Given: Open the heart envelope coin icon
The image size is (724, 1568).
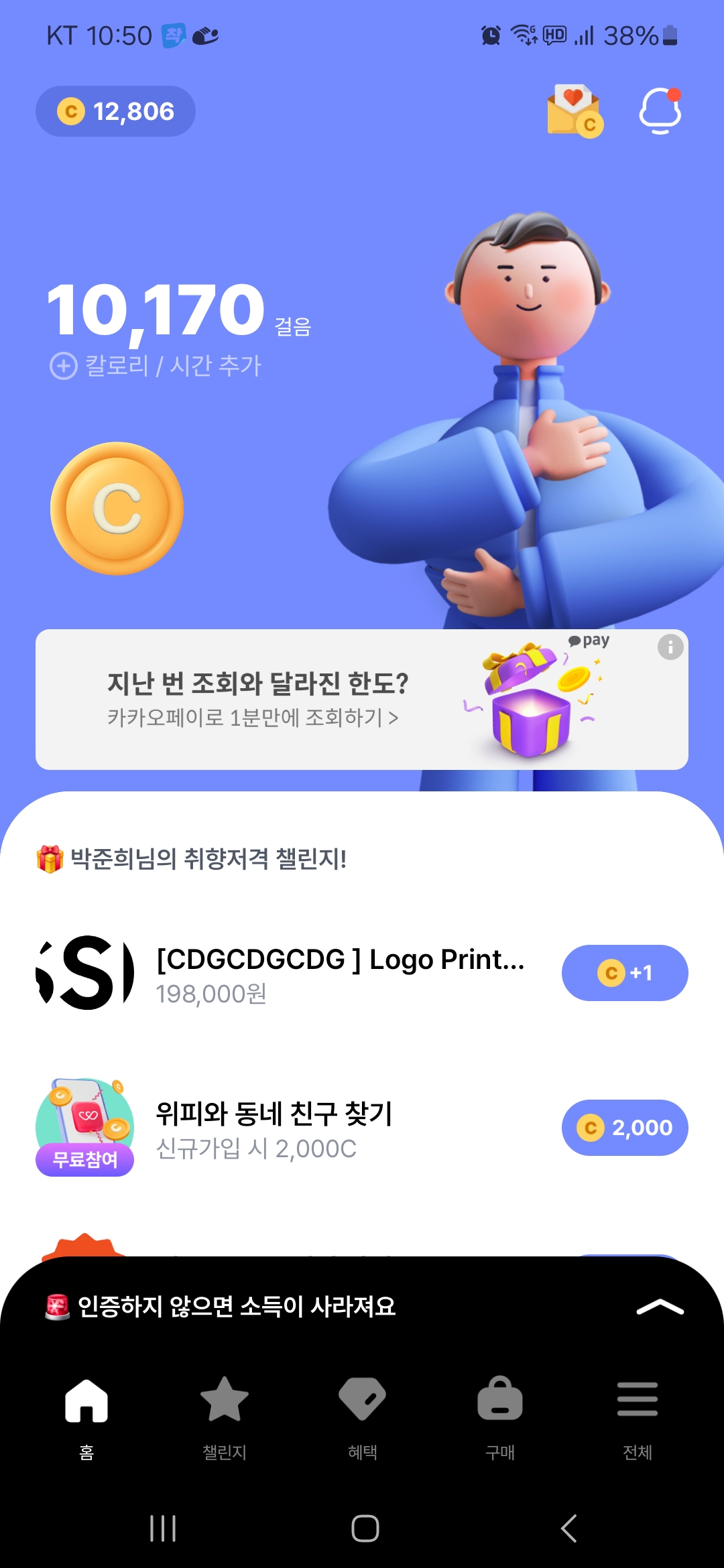Looking at the screenshot, I should 575,111.
